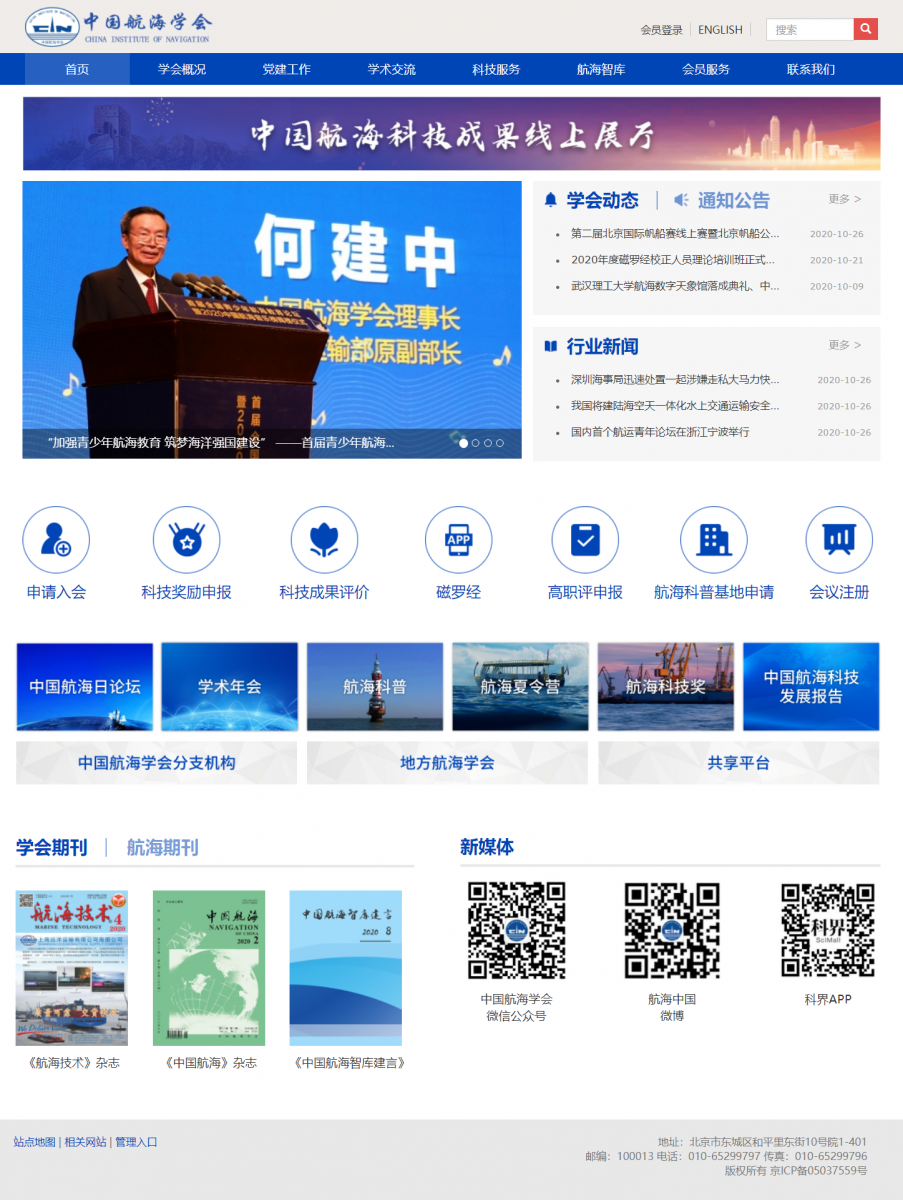The image size is (903, 1200).
Task: Select 航海智库 in the top menu
Action: (x=601, y=69)
